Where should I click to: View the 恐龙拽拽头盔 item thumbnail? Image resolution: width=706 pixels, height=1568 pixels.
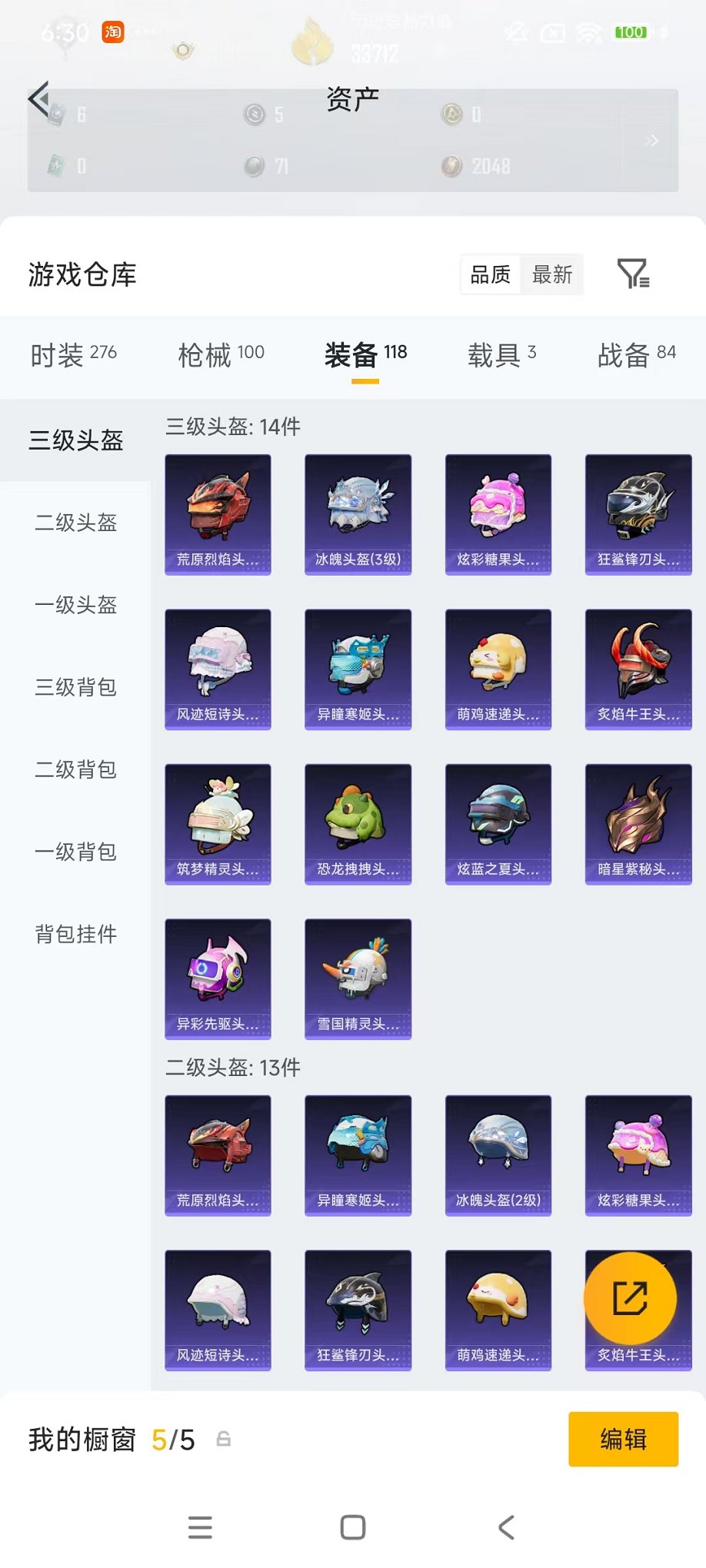(358, 823)
